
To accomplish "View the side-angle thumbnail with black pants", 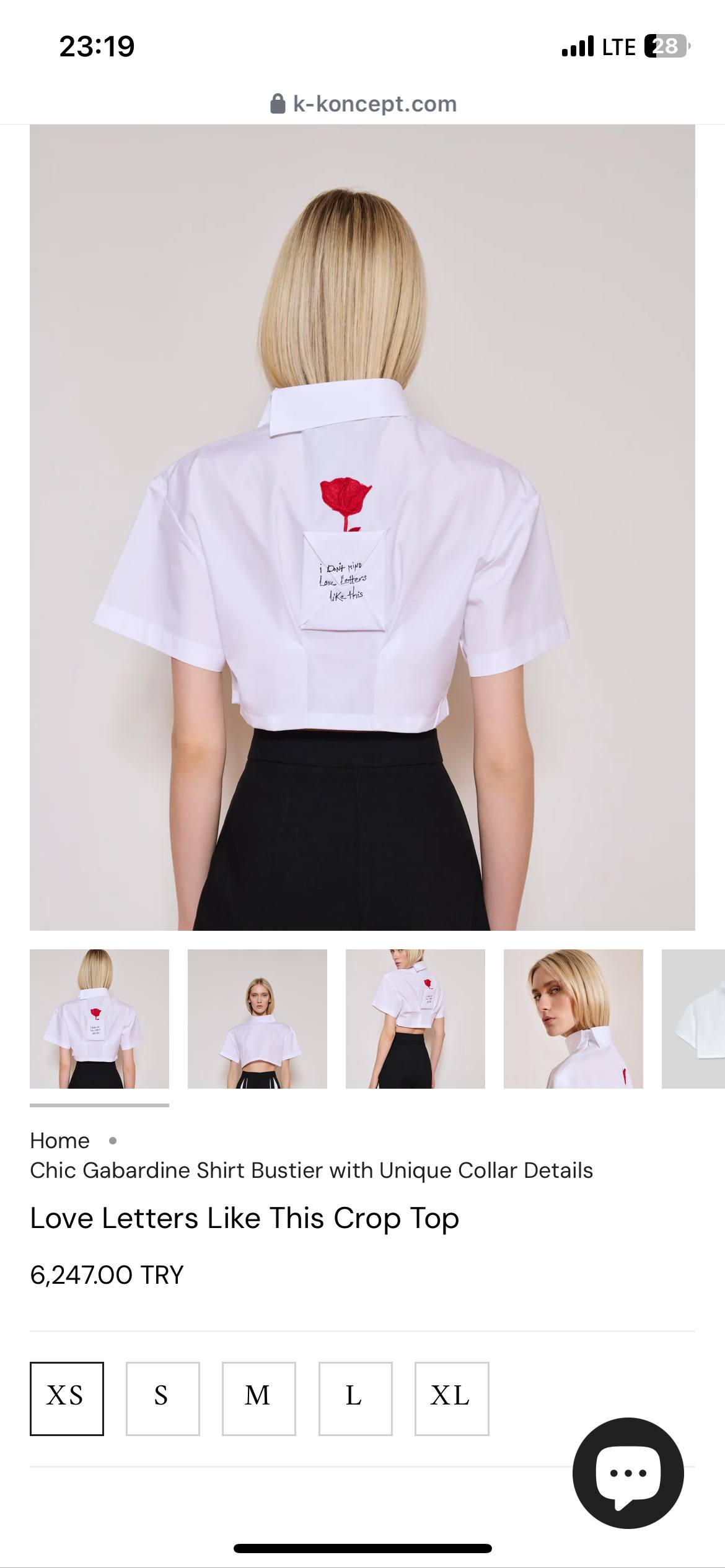I will click(415, 1019).
